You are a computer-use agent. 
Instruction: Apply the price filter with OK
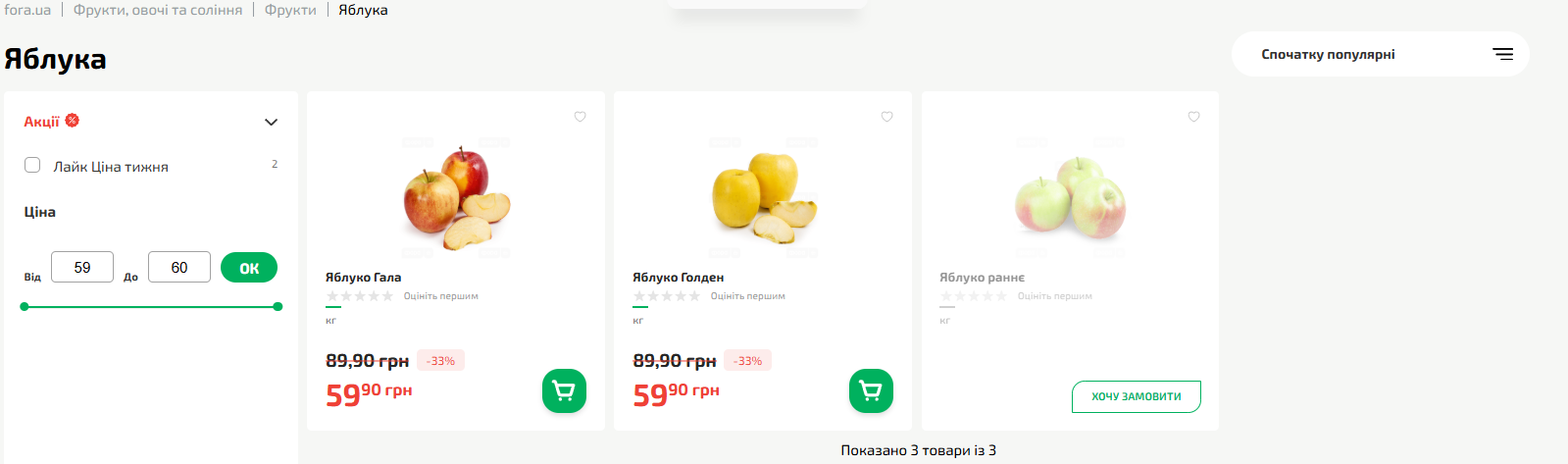point(249,268)
